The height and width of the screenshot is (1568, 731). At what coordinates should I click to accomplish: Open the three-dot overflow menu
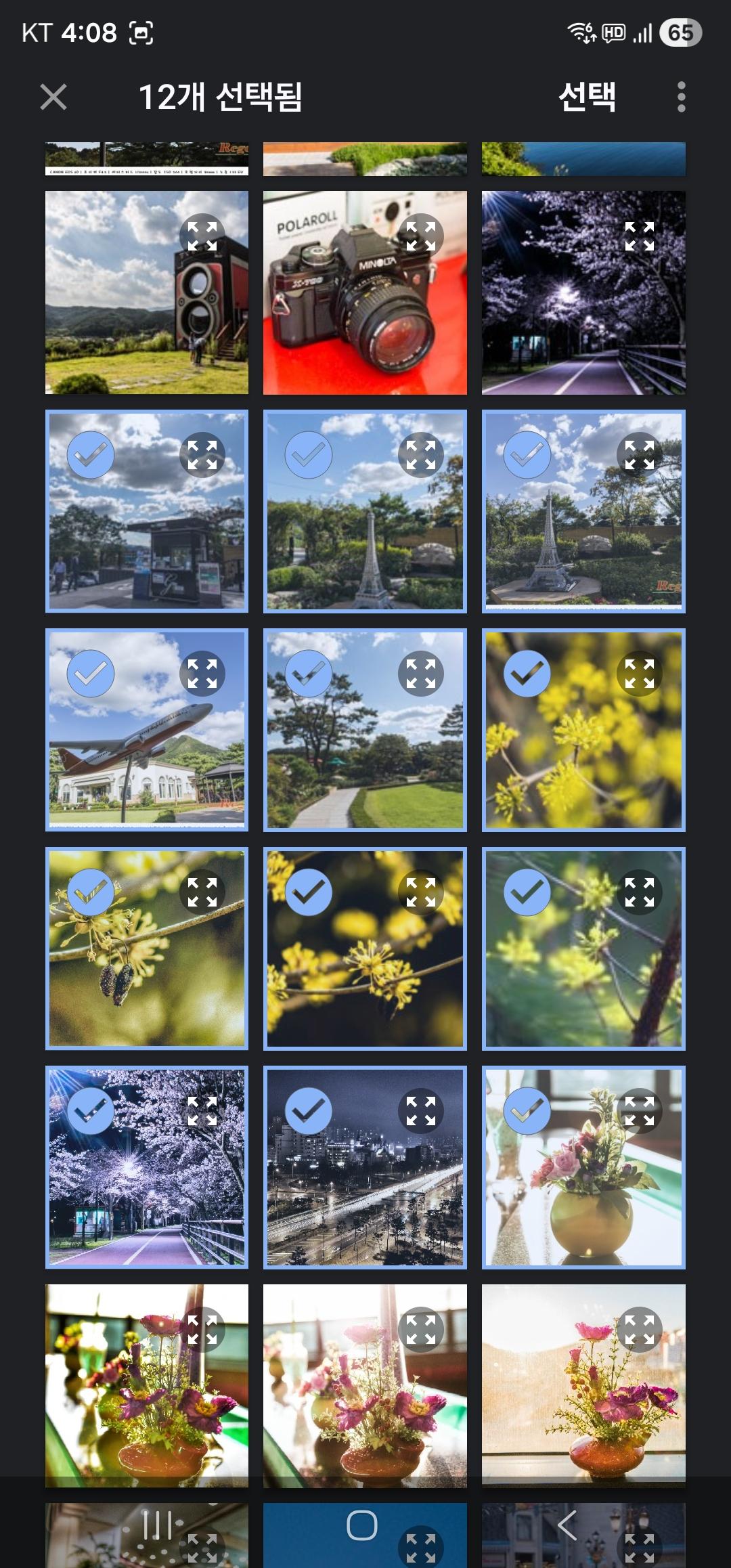click(x=681, y=97)
